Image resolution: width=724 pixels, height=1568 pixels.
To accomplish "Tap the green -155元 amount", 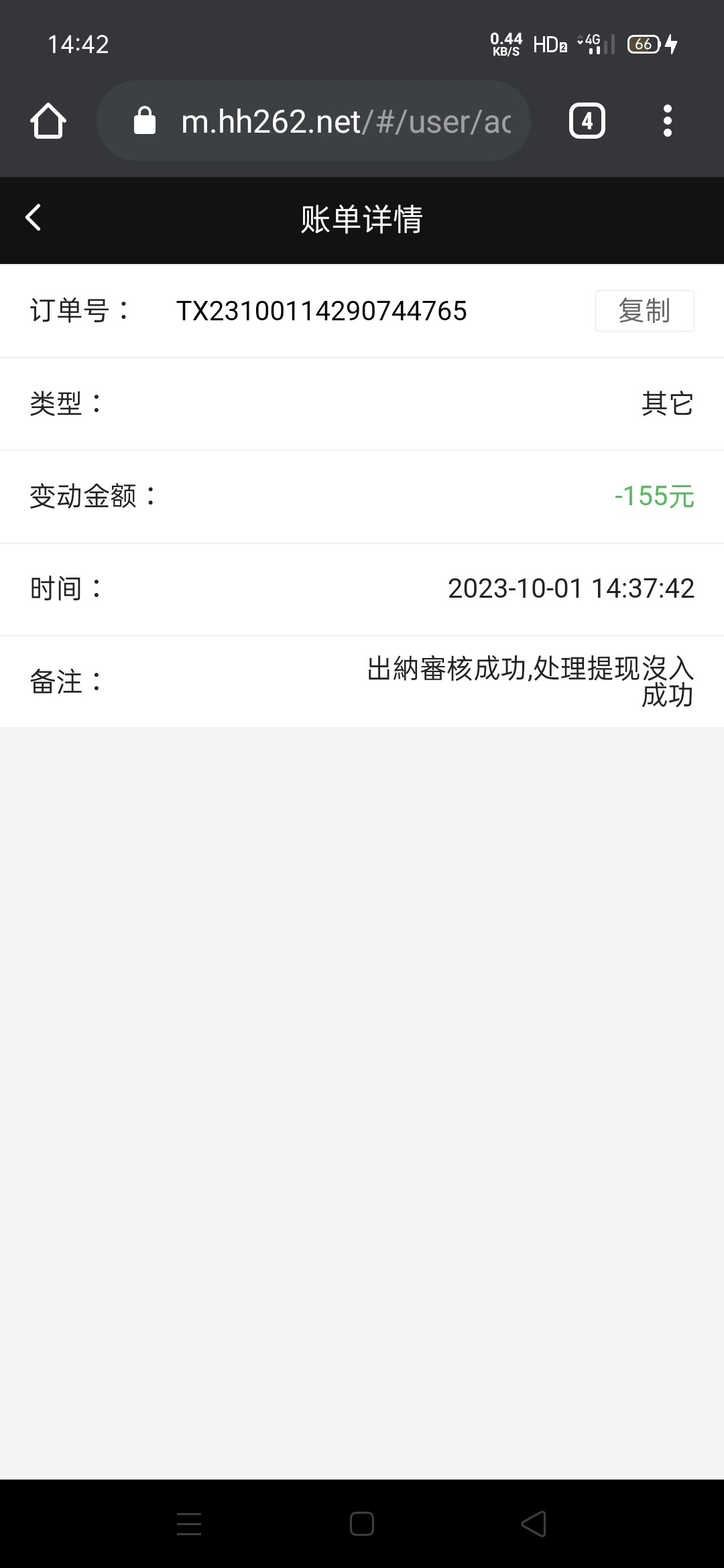I will point(654,497).
